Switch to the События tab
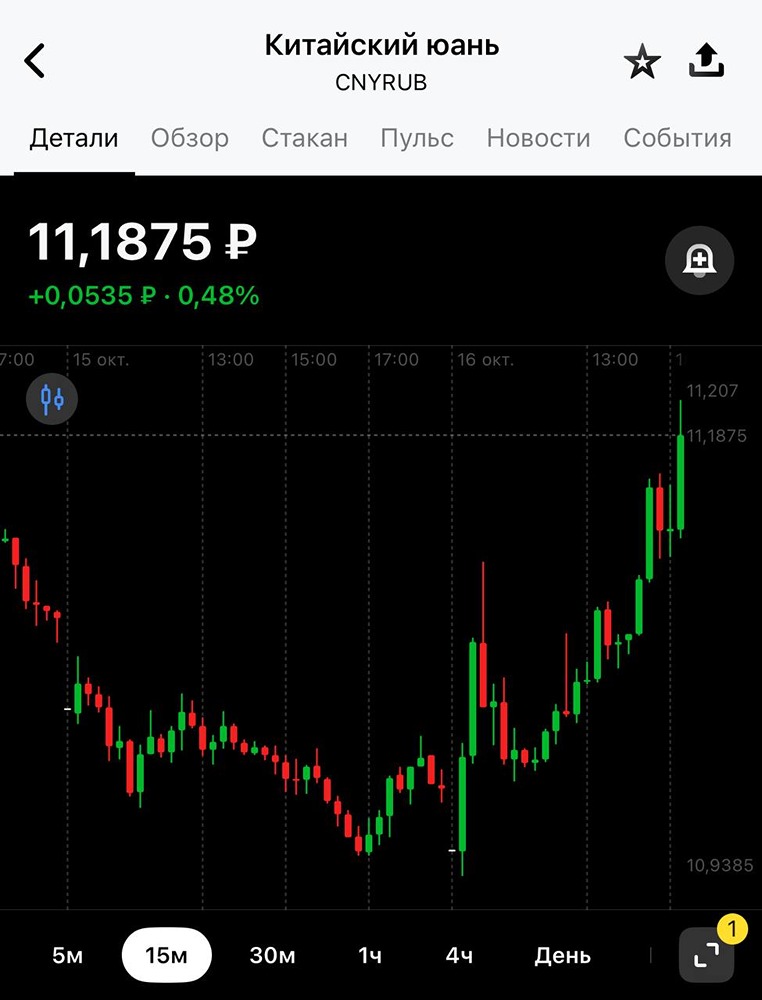762x1000 pixels. click(x=677, y=138)
